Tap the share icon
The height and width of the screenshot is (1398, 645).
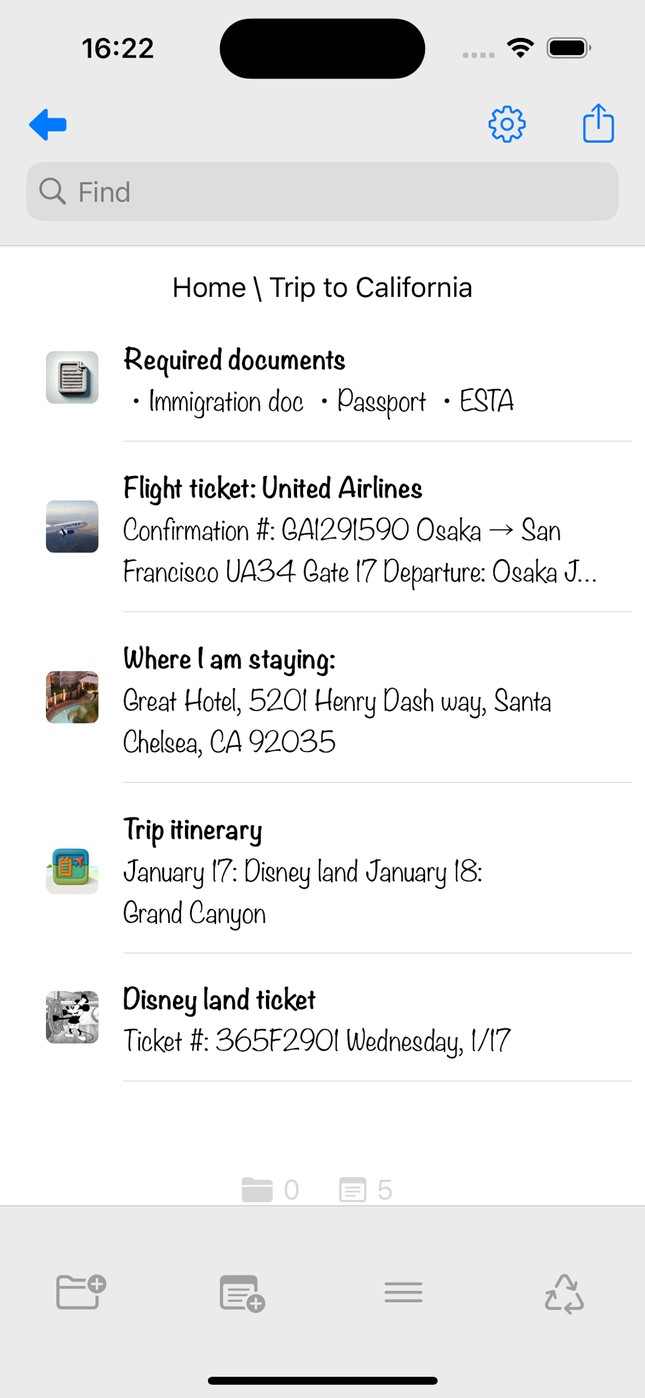coord(598,123)
